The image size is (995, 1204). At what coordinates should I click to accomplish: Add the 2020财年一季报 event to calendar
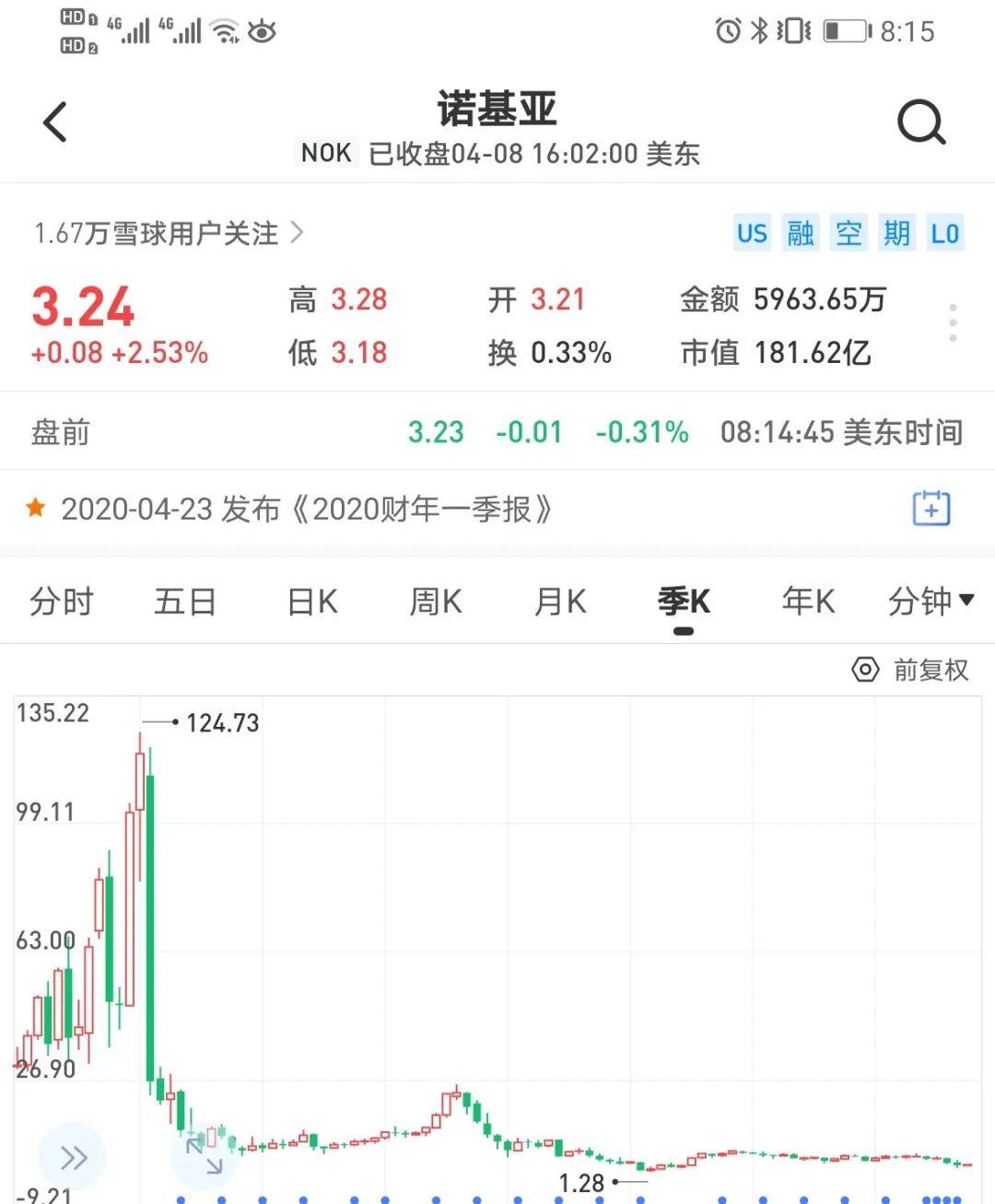[x=931, y=508]
